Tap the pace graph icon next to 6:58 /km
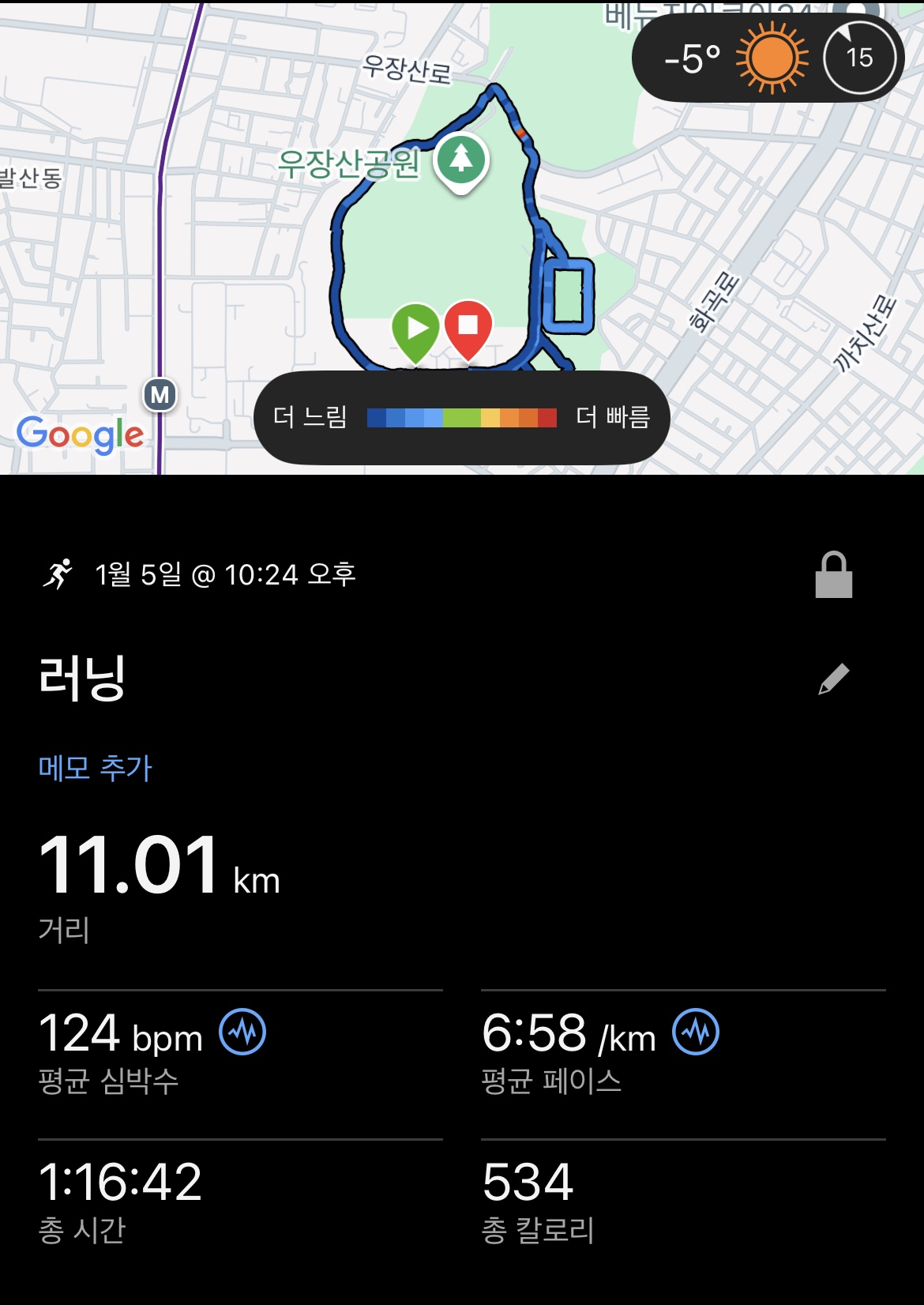 pos(695,1032)
